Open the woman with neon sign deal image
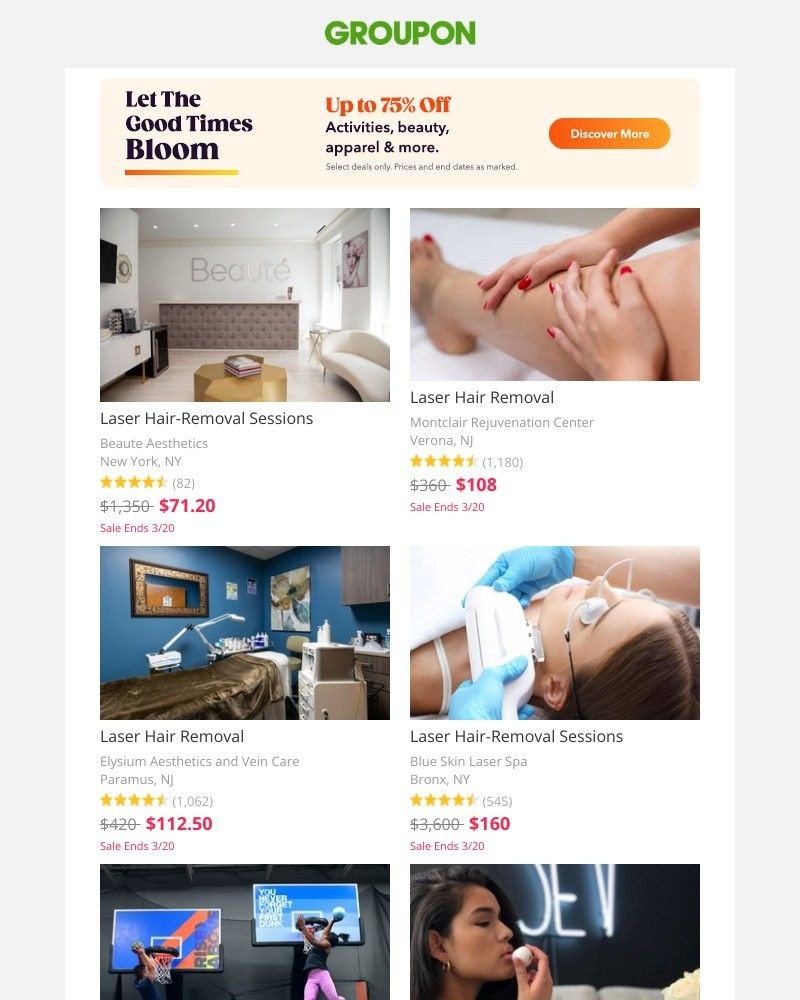The height and width of the screenshot is (1000, 800). click(x=554, y=932)
